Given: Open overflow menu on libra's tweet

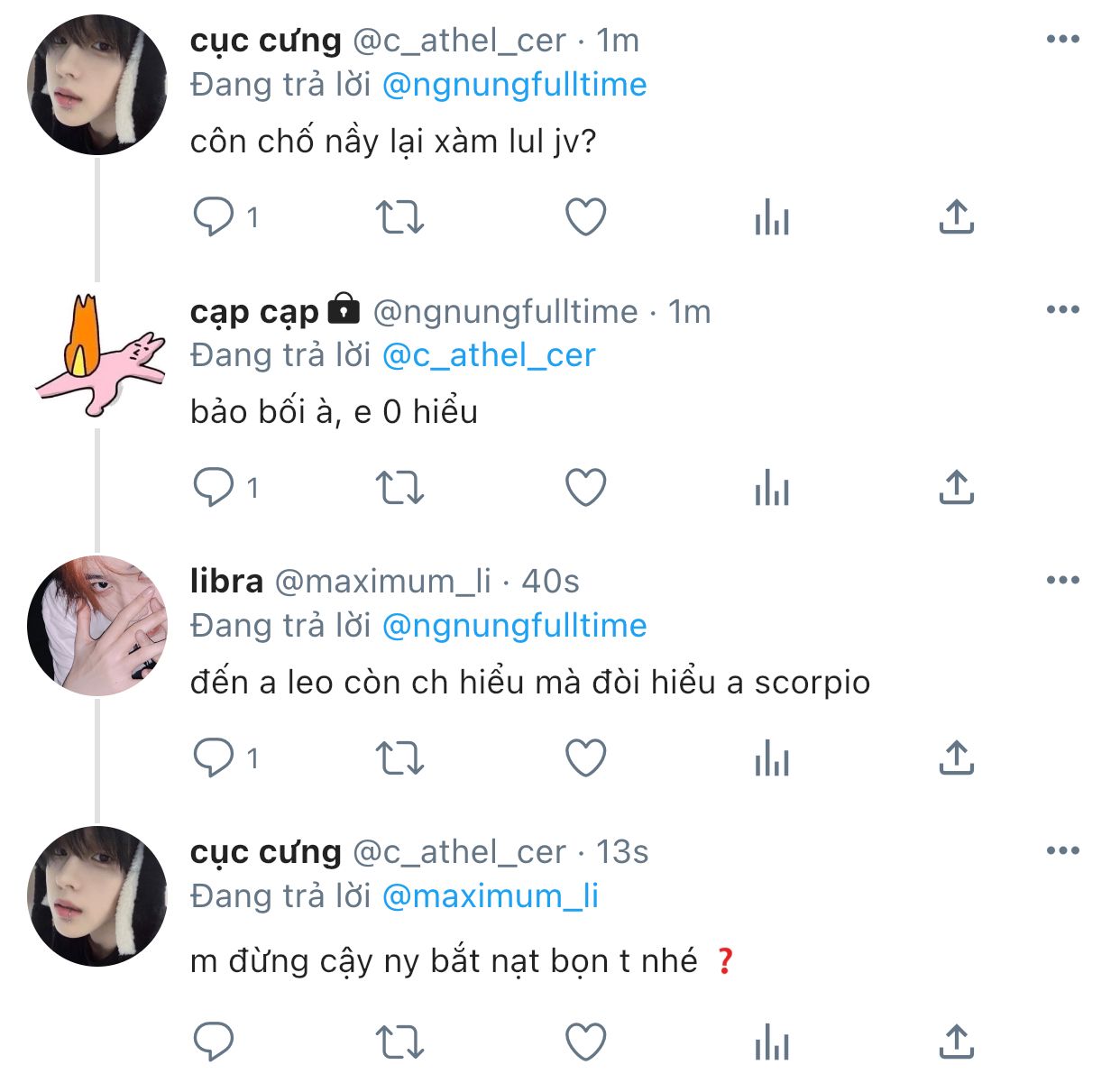Looking at the screenshot, I should [x=1062, y=580].
